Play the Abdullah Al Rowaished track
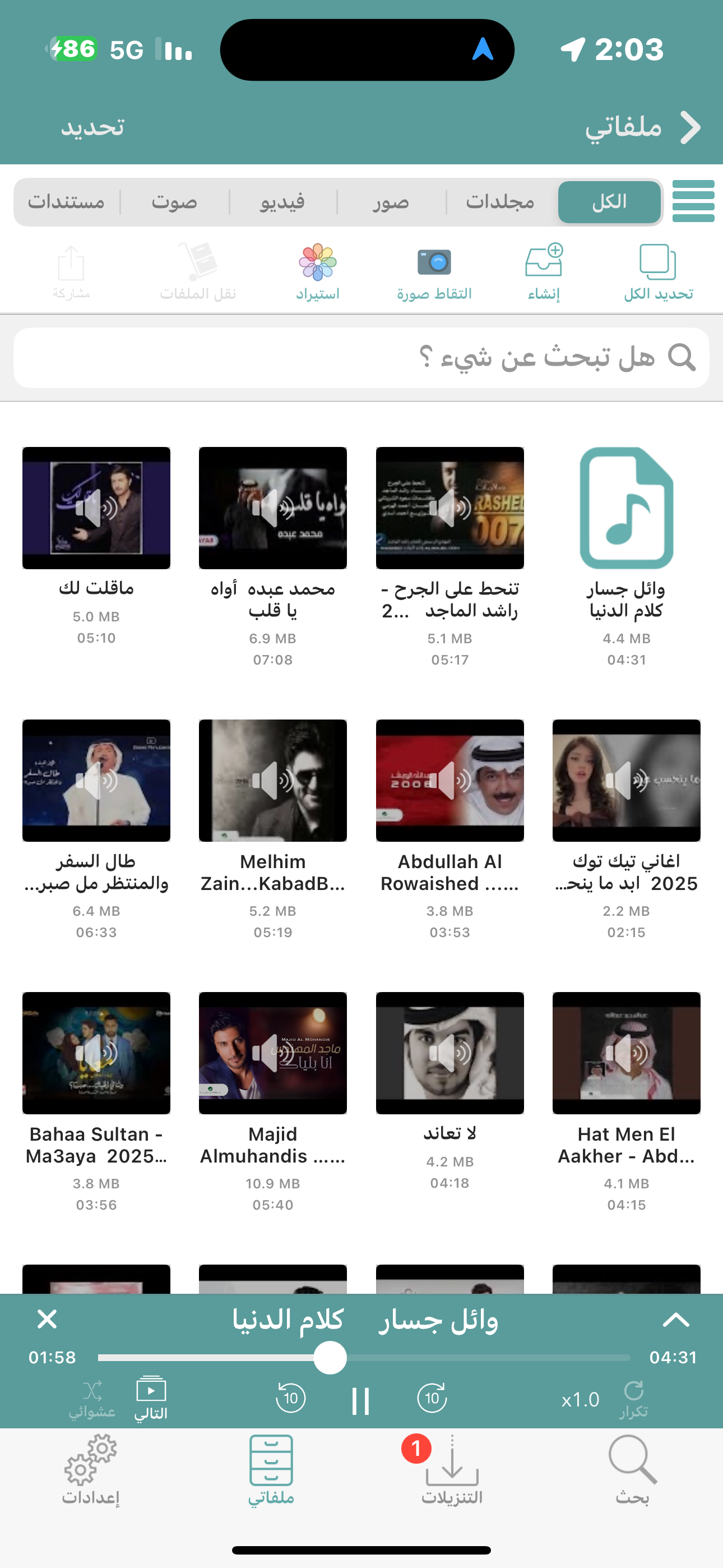Viewport: 723px width, 1568px height. [x=449, y=781]
